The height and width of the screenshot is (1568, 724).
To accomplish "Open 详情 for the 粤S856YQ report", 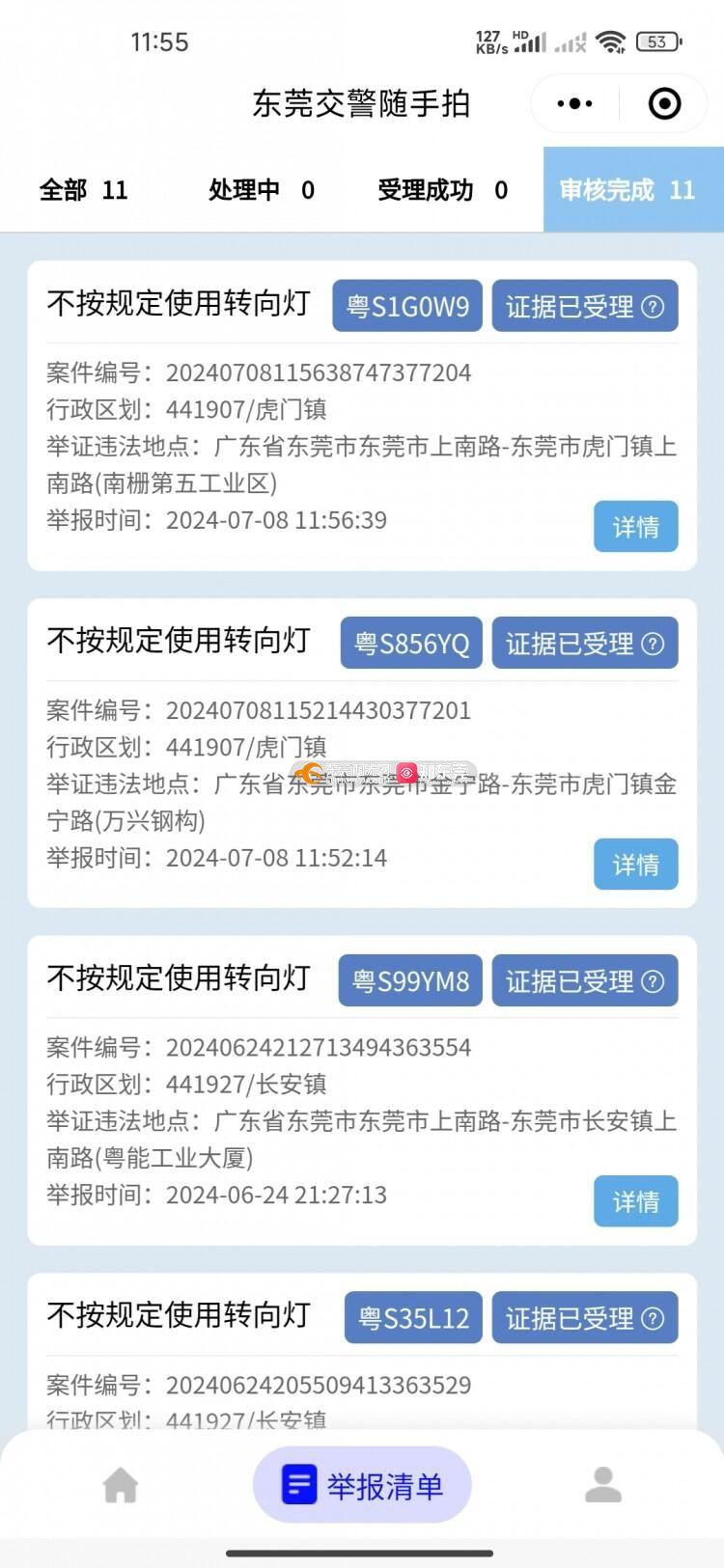I will [635, 864].
